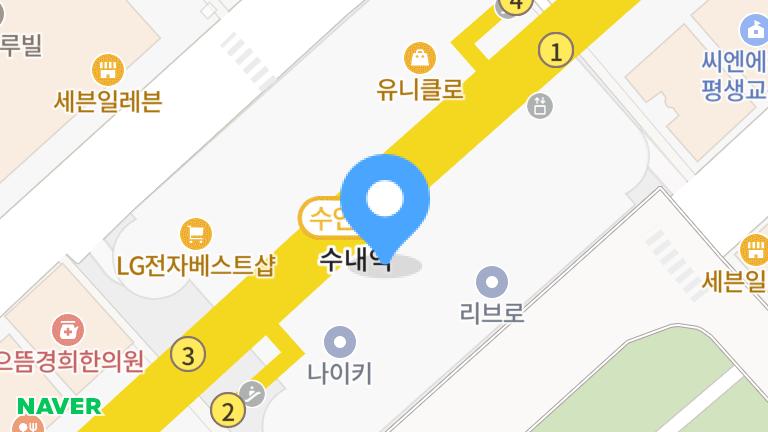This screenshot has width=768, height=432.
Task: Select the 세븐일레븐 marker above LG전자베스트샵
Action: coord(108,69)
